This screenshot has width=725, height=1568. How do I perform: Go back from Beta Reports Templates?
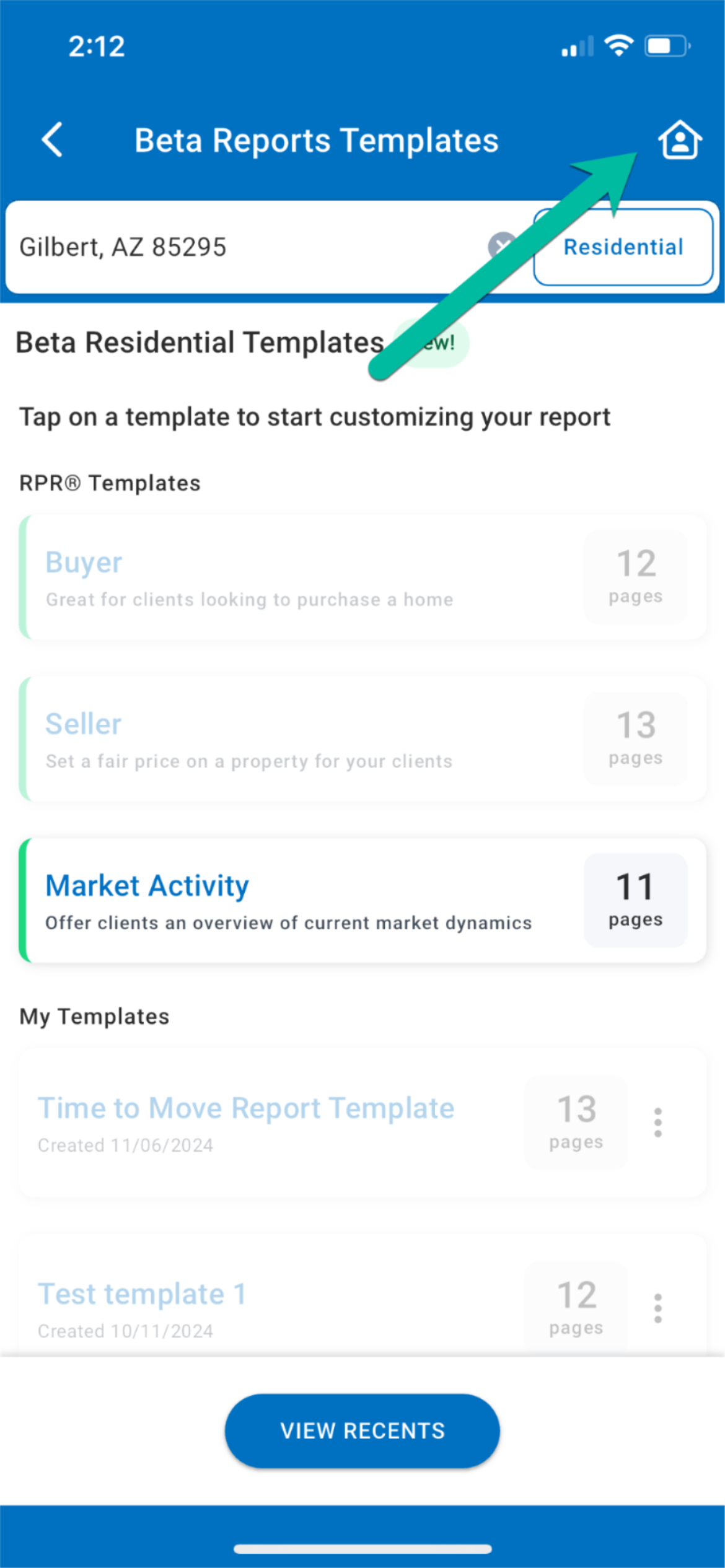(53, 140)
